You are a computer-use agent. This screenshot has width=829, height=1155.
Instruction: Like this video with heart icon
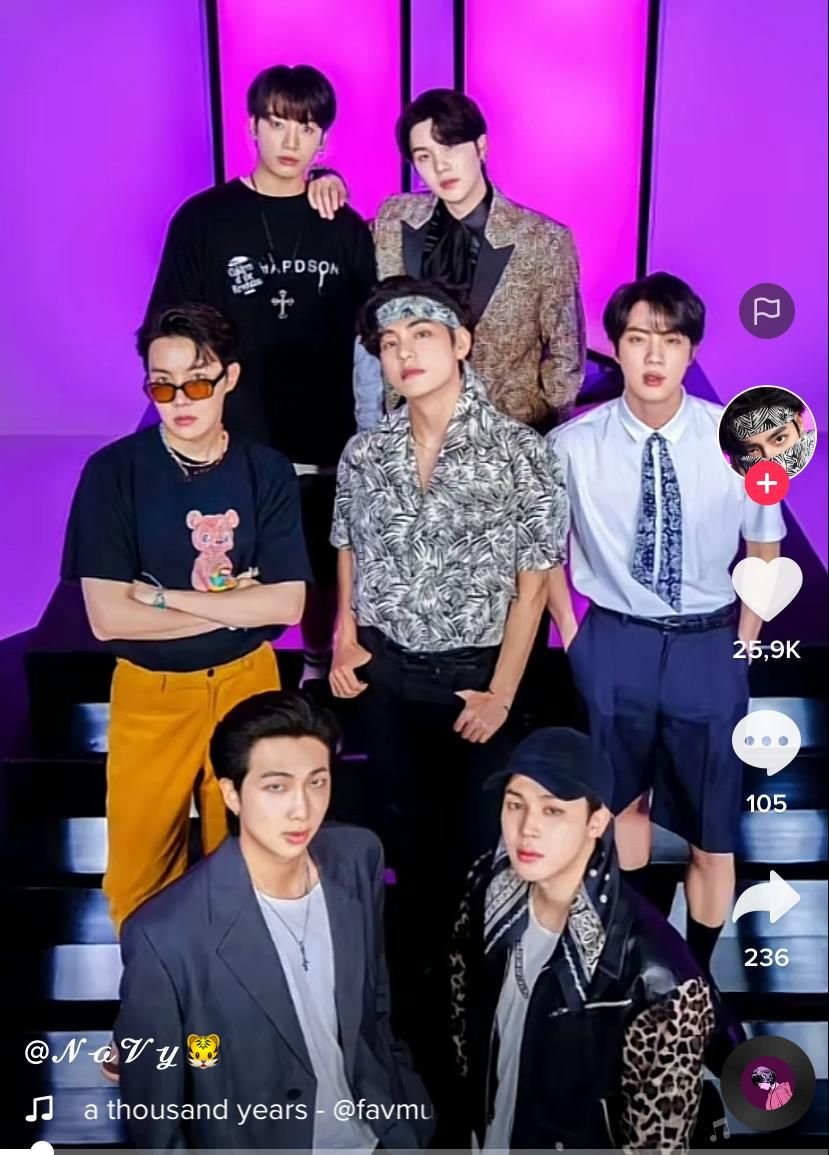point(767,590)
